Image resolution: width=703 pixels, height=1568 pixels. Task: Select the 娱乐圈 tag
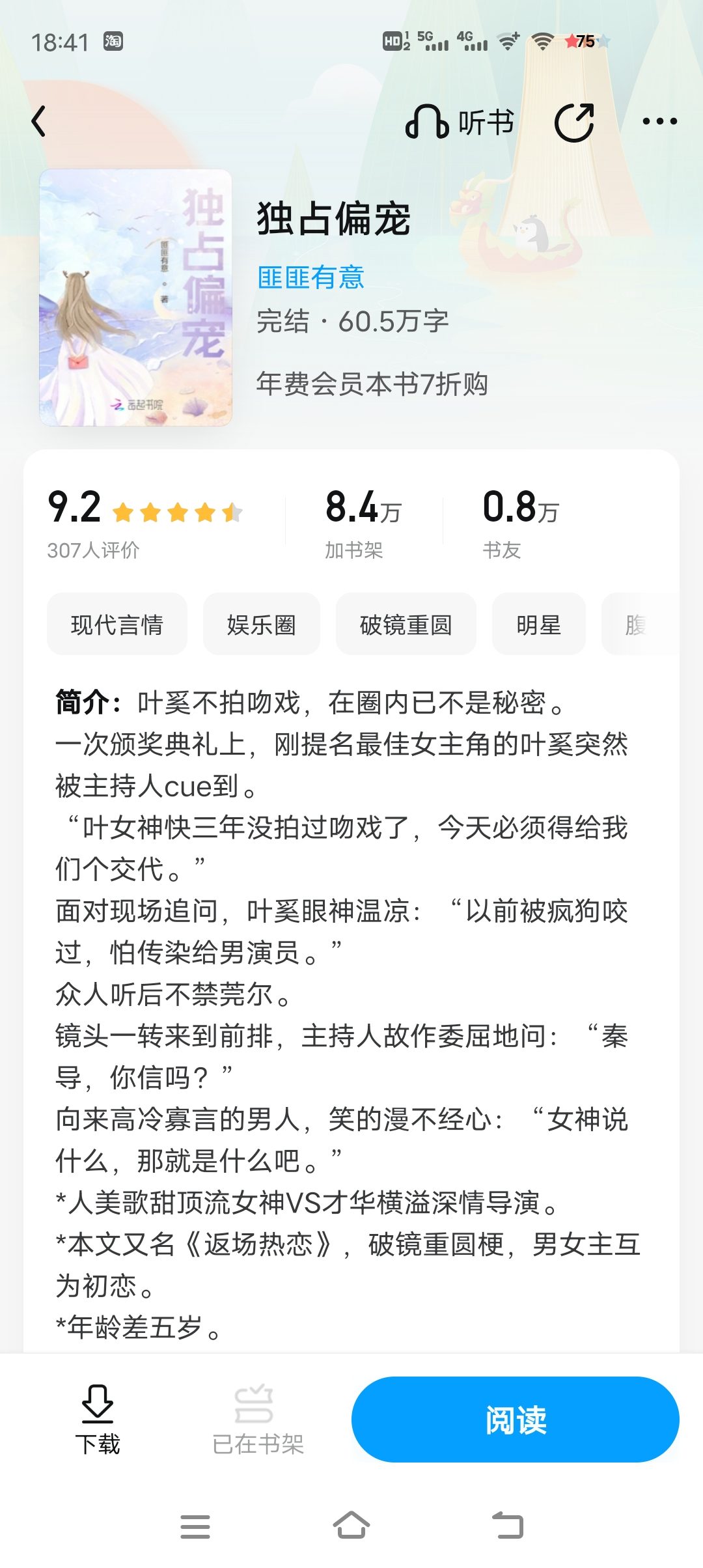(x=261, y=624)
